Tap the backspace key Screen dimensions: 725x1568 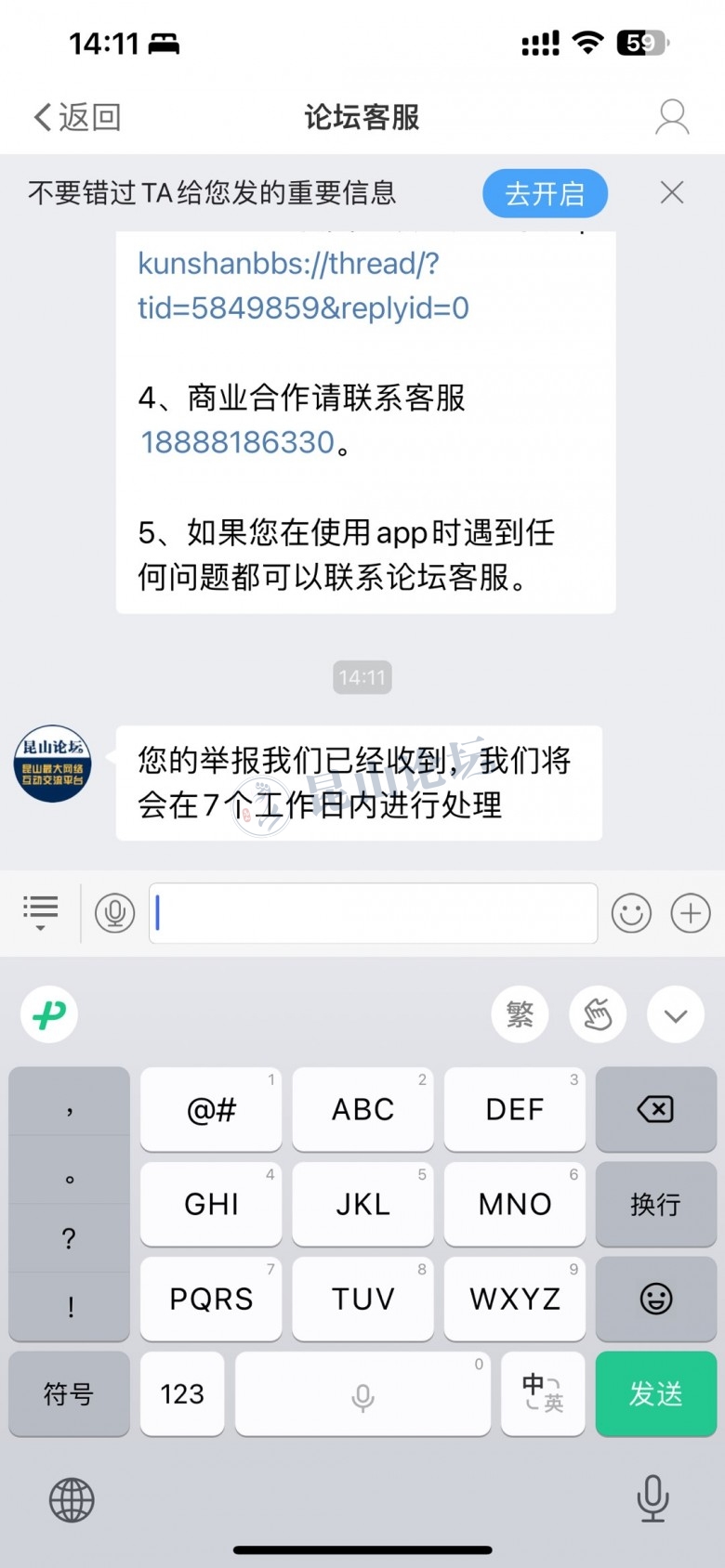(x=655, y=1109)
